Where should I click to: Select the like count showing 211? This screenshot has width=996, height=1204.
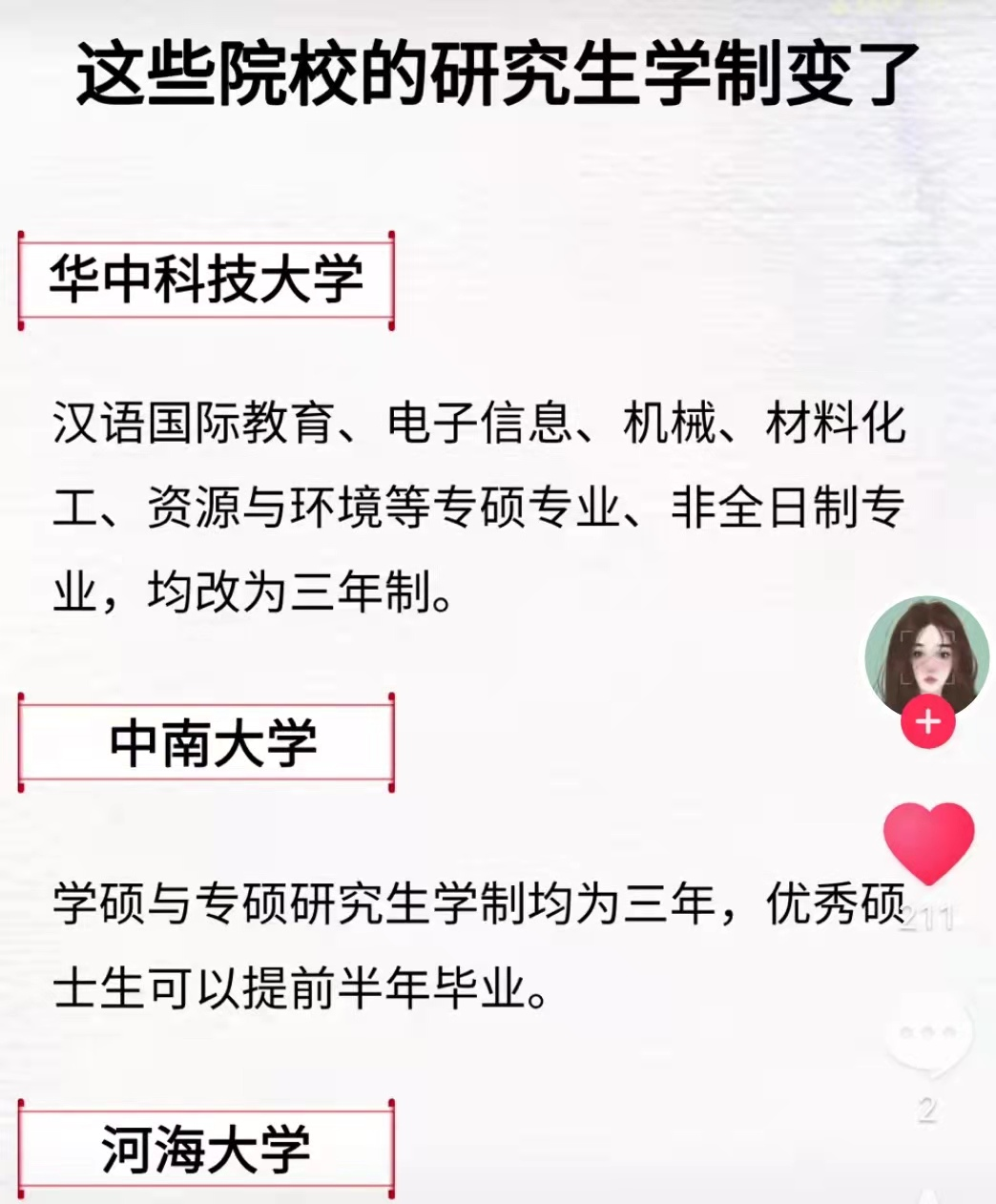(926, 918)
